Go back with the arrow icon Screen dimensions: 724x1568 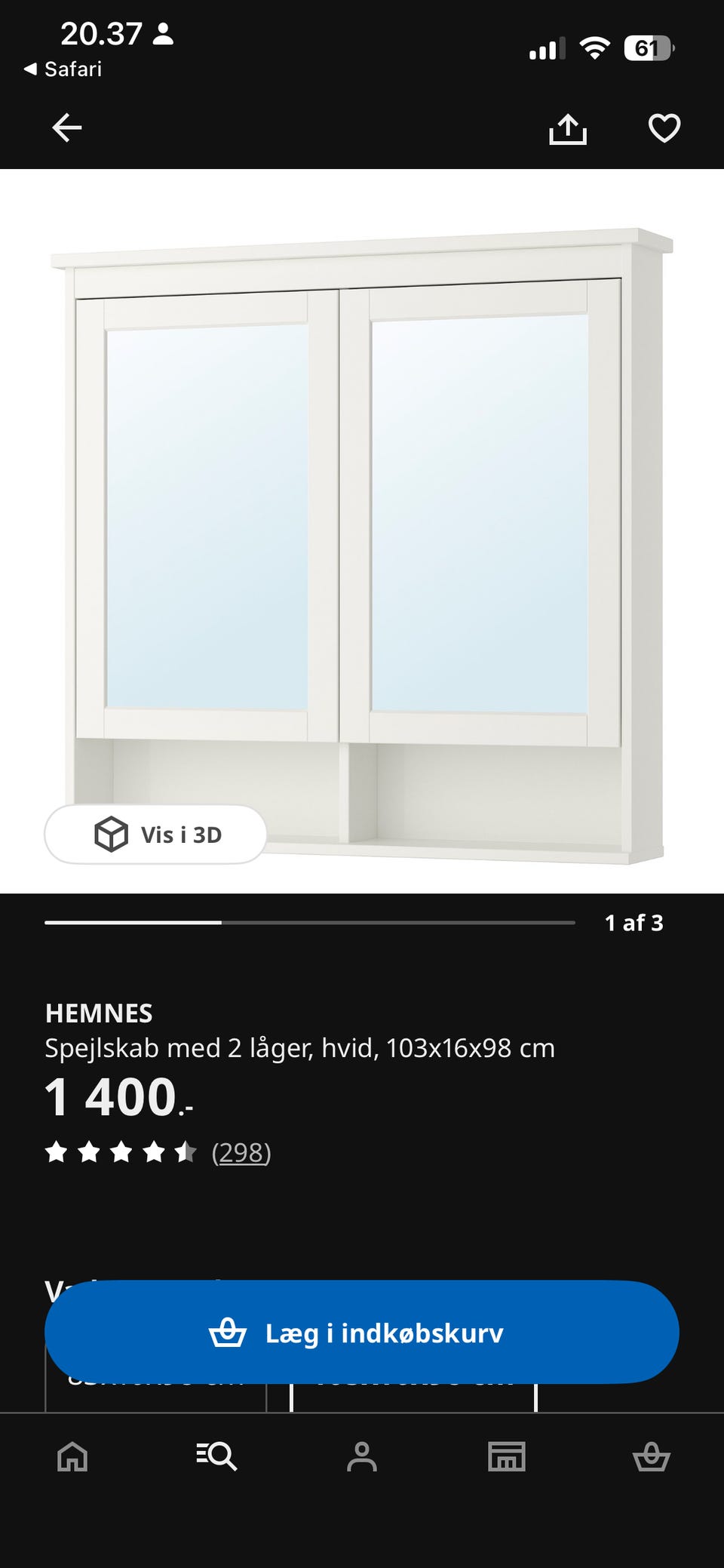click(66, 128)
